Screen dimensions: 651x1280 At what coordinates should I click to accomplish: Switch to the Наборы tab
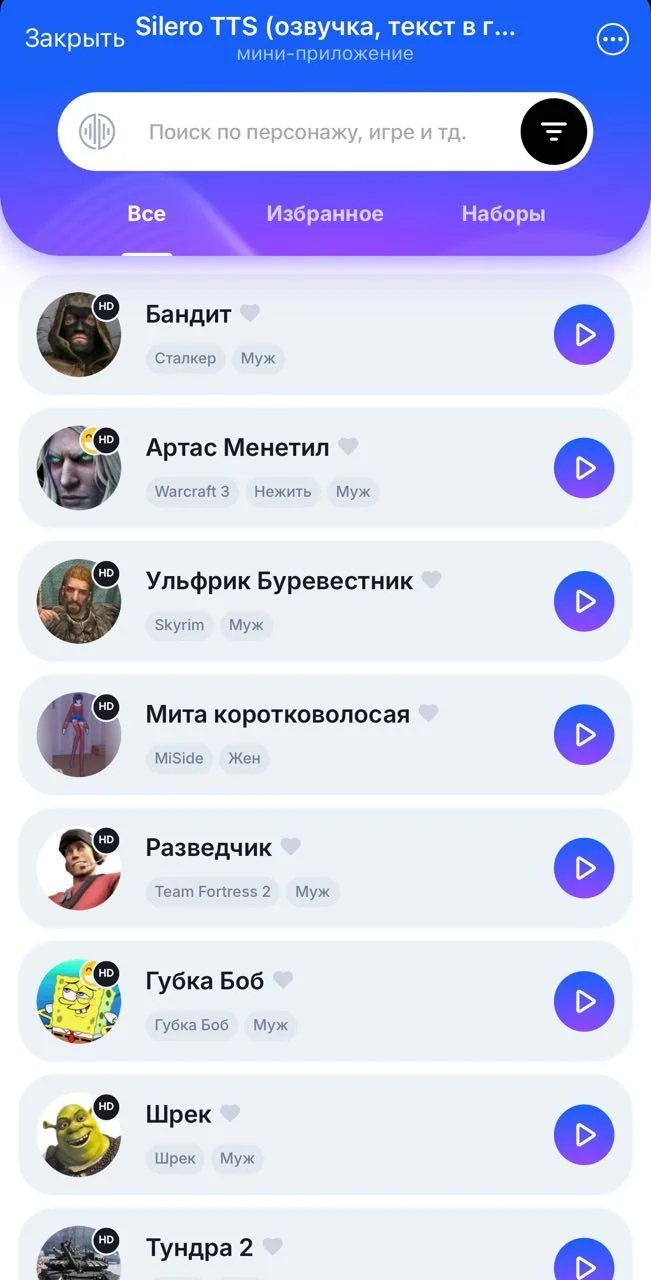503,213
